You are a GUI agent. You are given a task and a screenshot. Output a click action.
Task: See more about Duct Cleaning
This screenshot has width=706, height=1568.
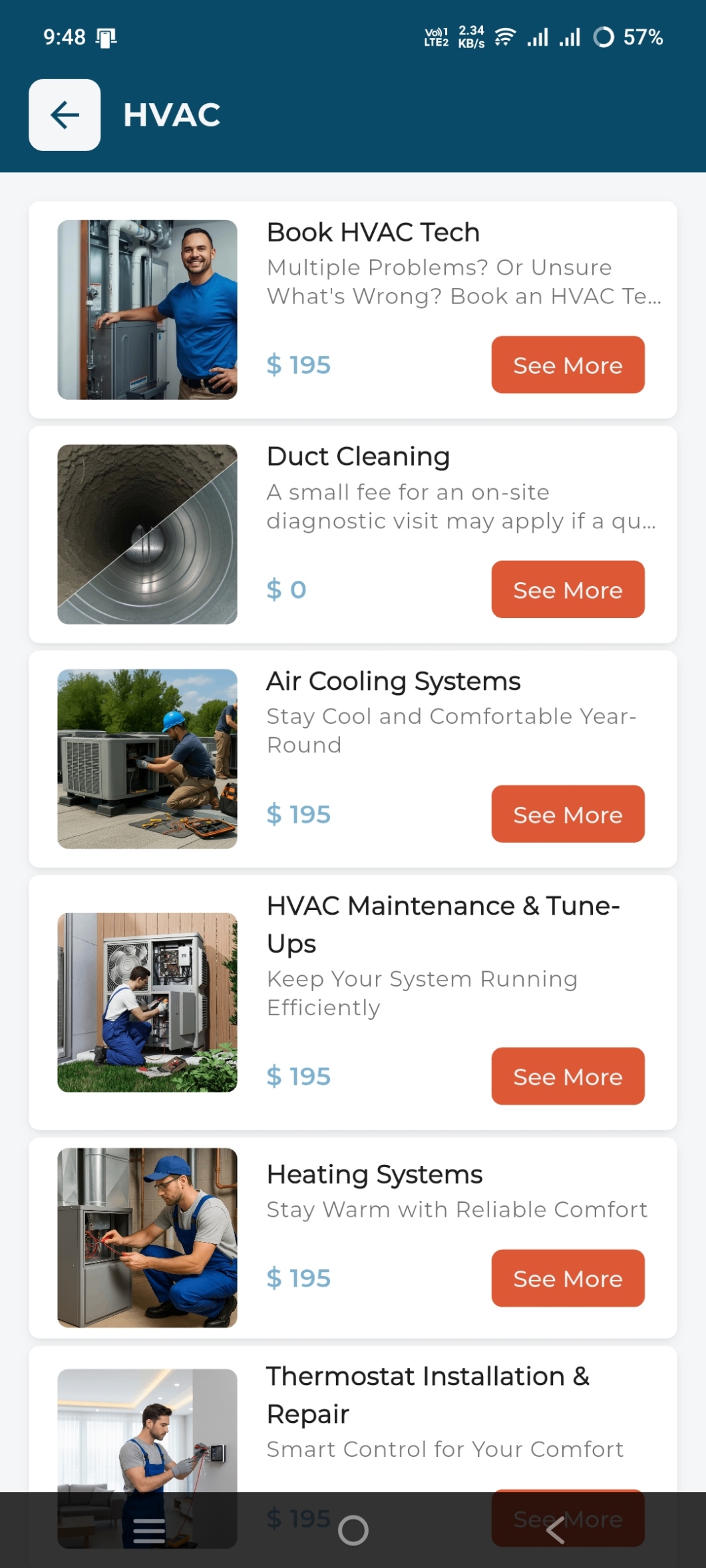(x=568, y=589)
